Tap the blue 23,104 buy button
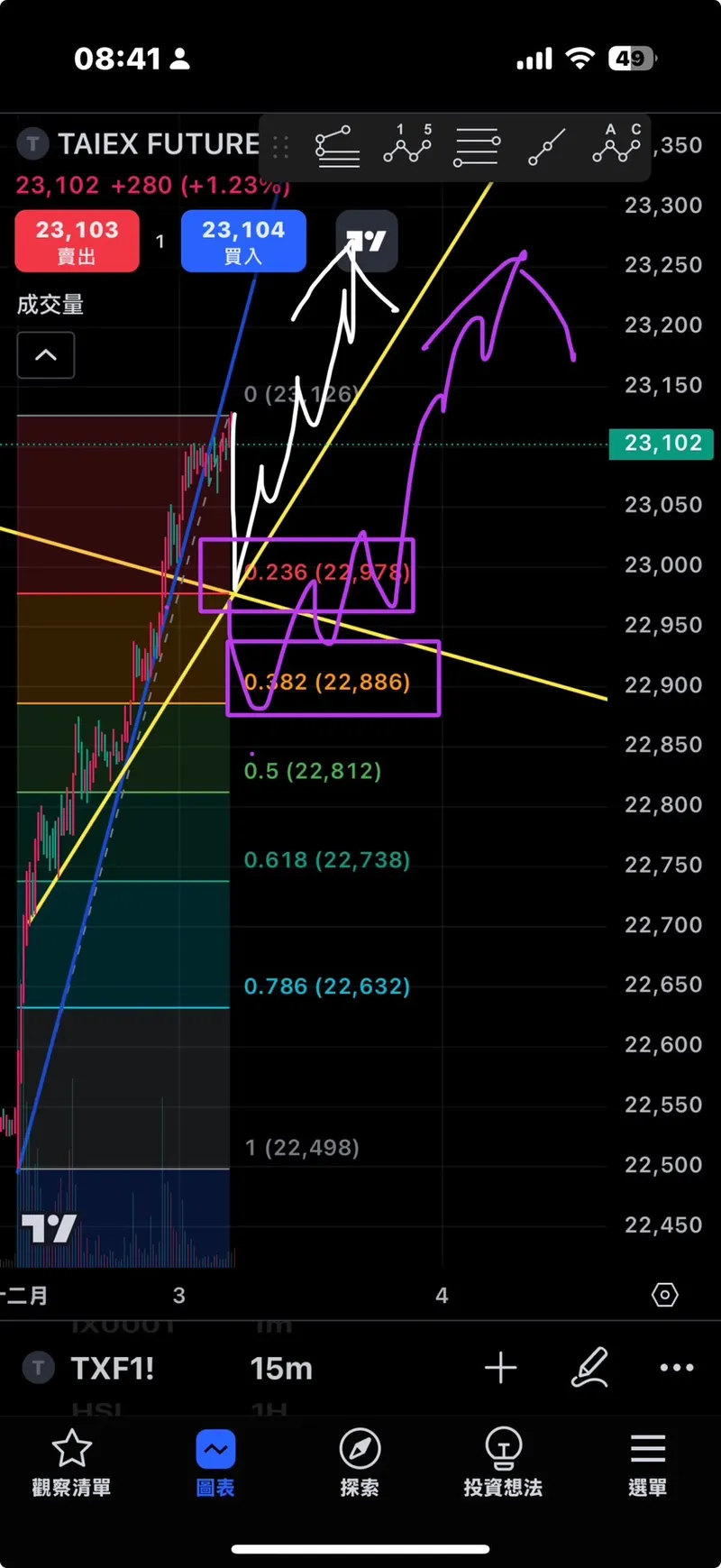Viewport: 721px width, 1568px height. coord(243,241)
